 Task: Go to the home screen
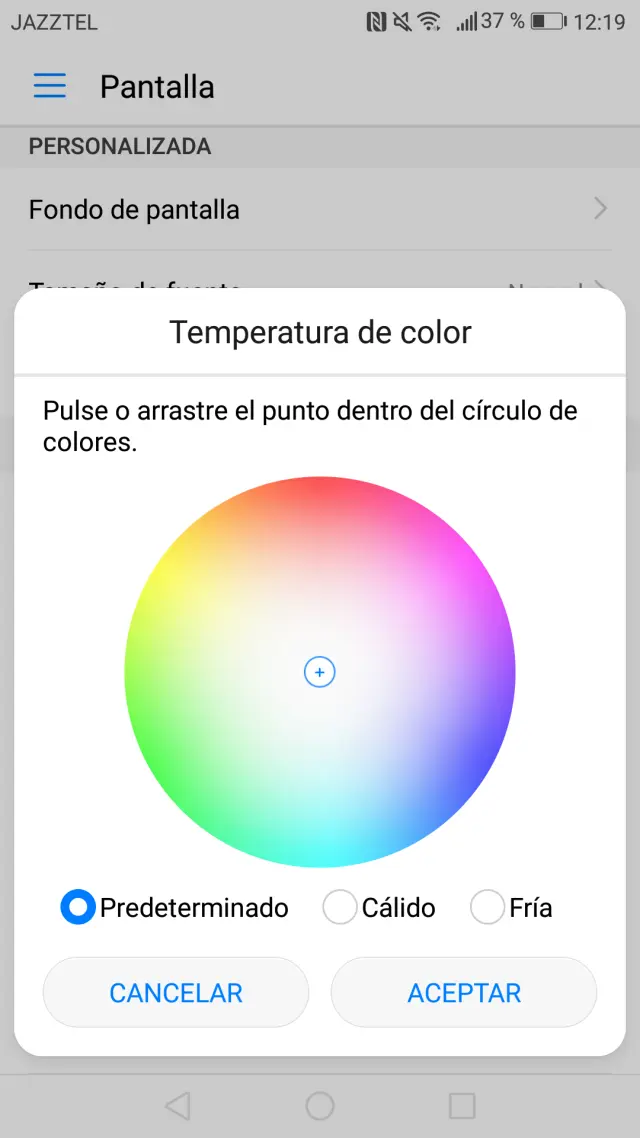click(320, 1105)
